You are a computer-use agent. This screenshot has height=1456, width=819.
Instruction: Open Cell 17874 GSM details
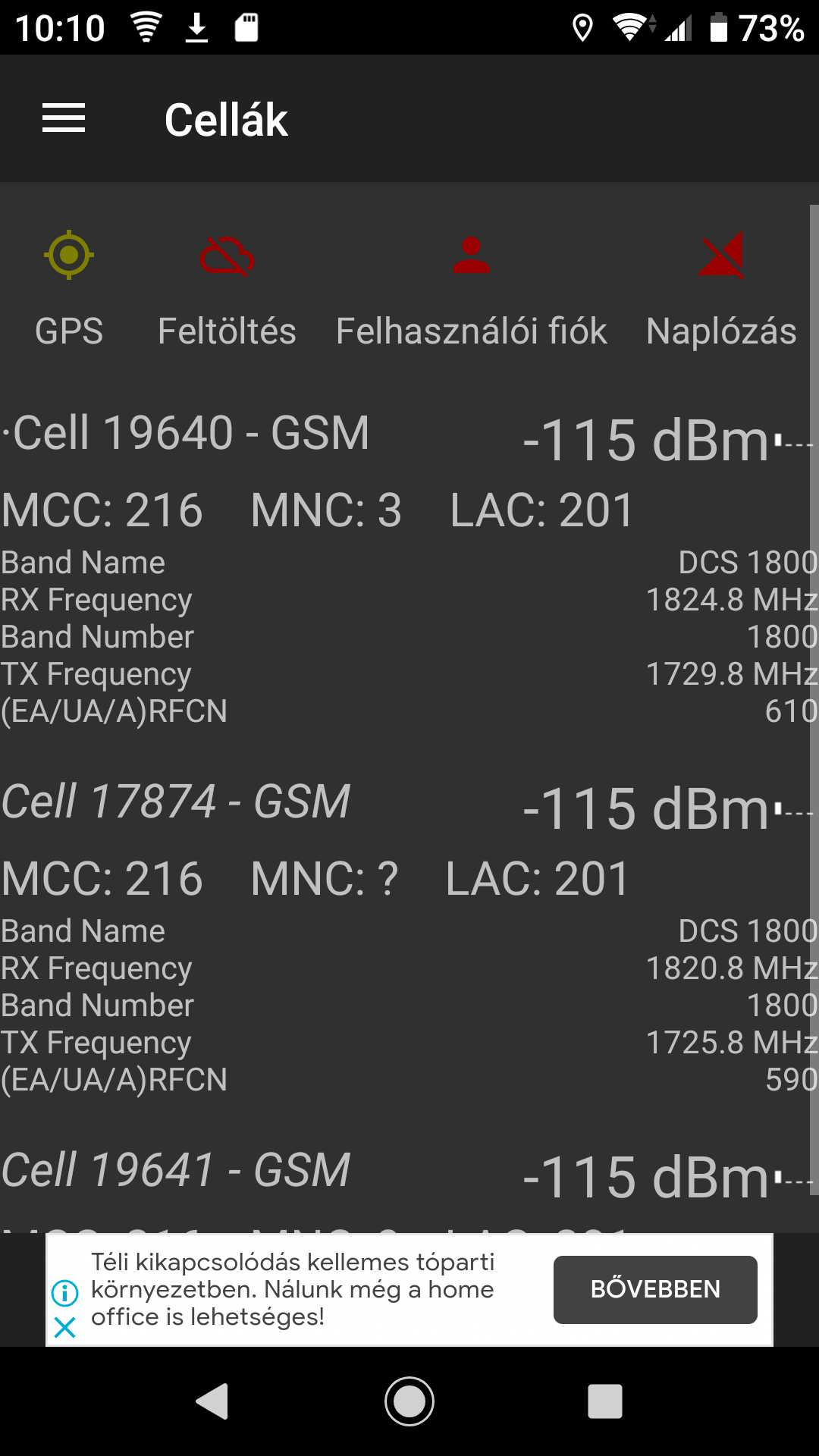[176, 802]
